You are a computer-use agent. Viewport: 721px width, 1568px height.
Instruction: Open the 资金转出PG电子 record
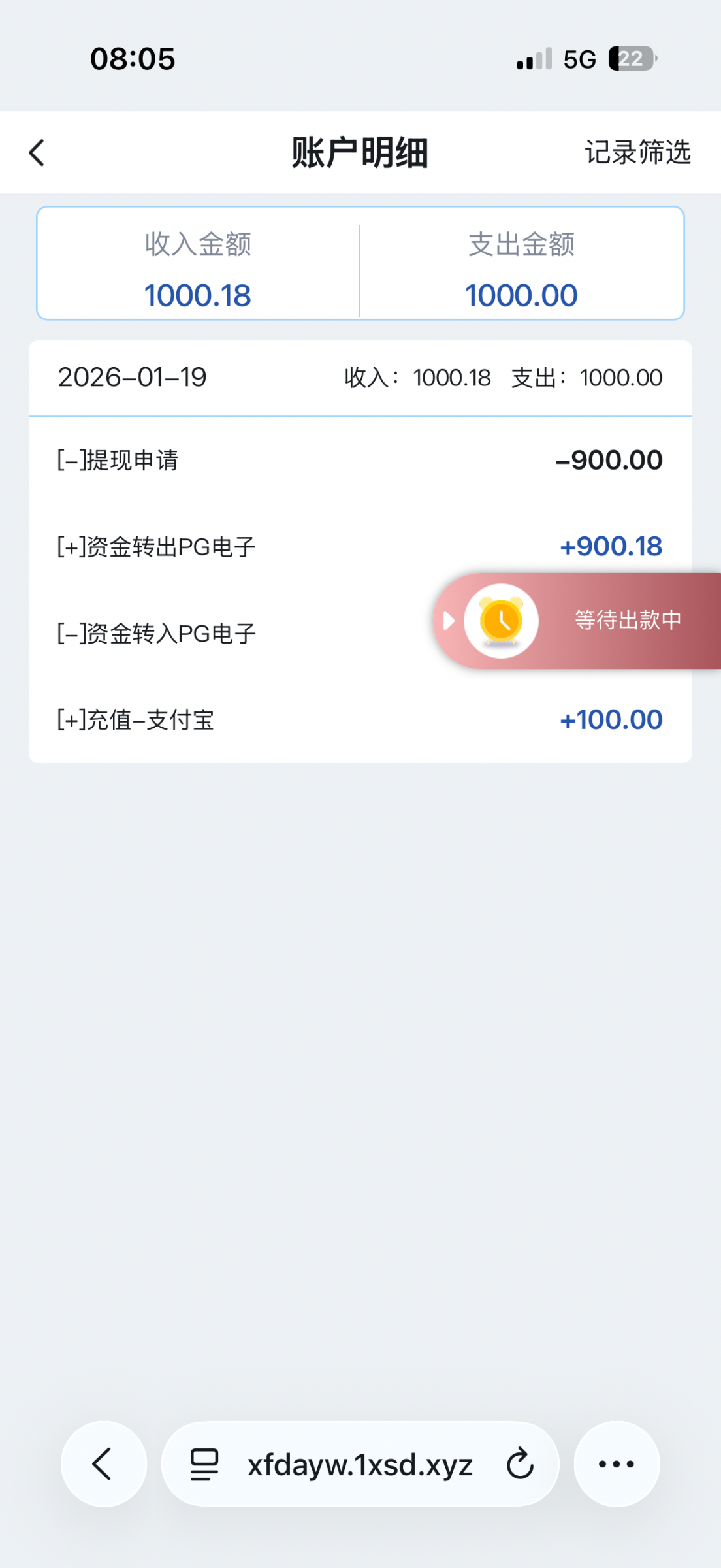(x=359, y=546)
